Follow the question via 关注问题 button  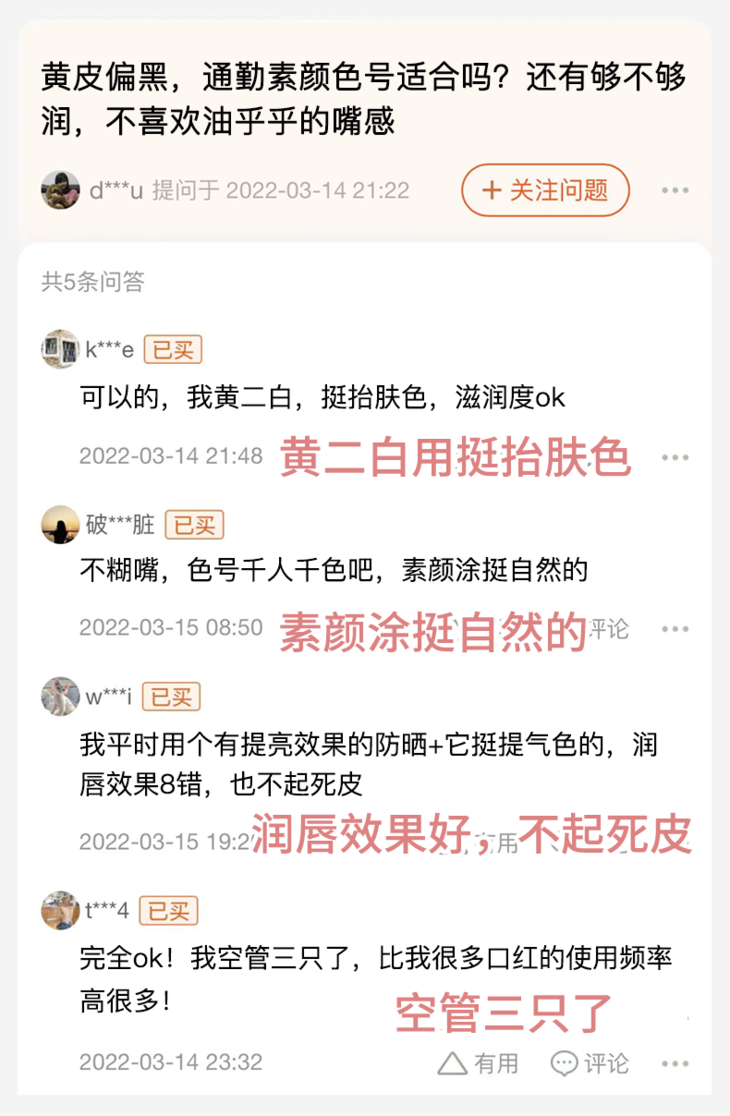click(x=544, y=190)
